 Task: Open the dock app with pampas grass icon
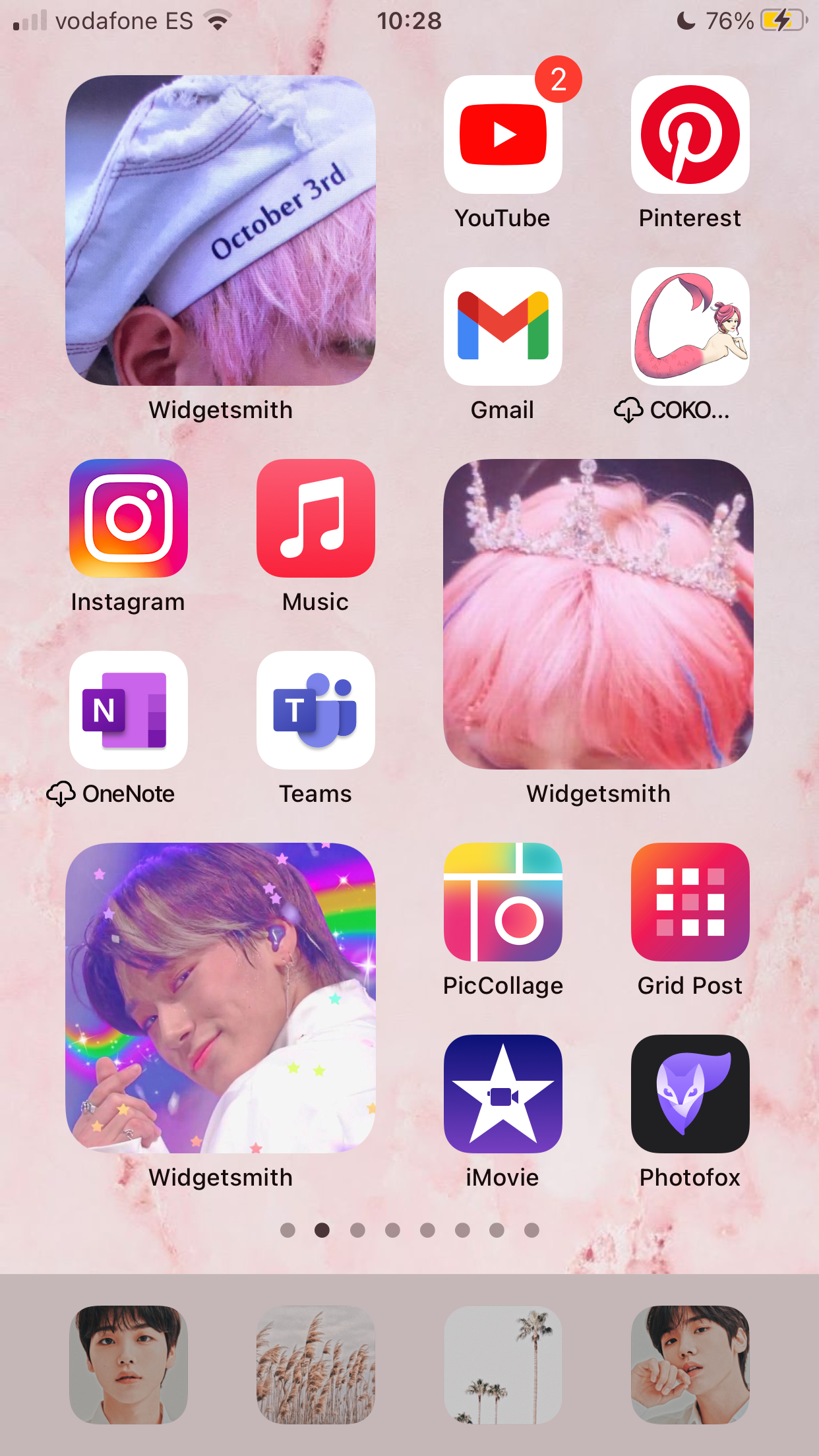(x=316, y=1365)
